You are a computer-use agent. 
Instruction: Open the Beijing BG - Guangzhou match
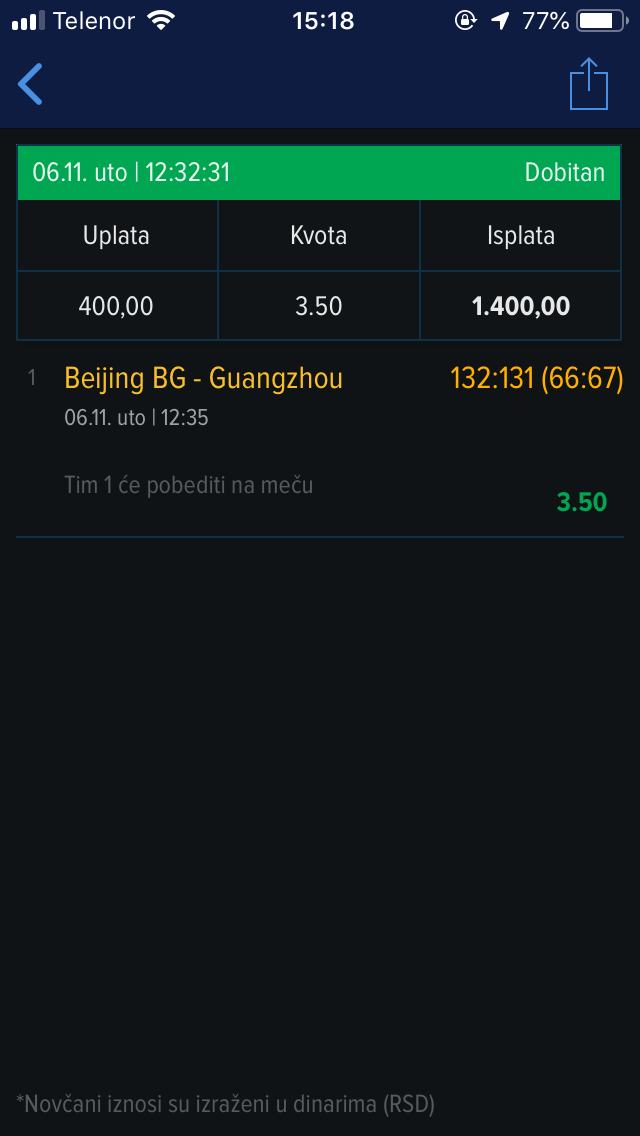pyautogui.click(x=204, y=378)
